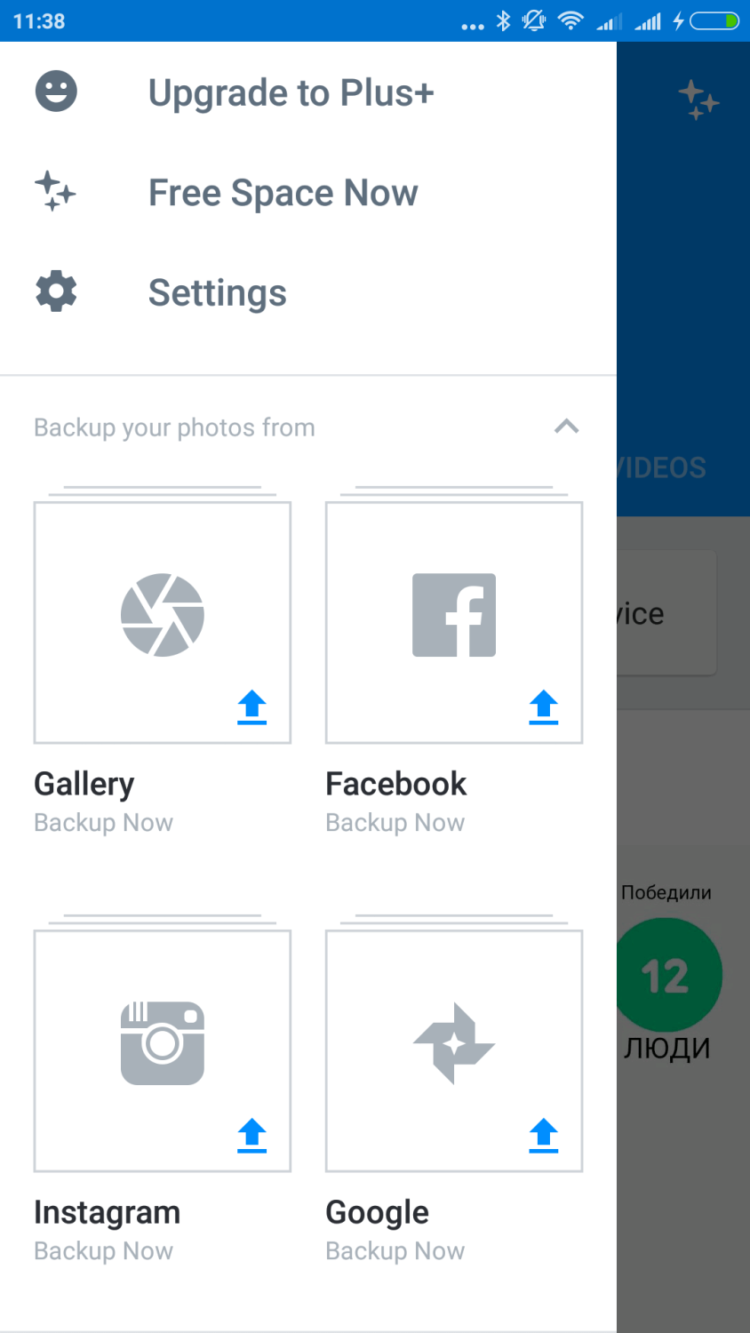Image resolution: width=750 pixels, height=1333 pixels.
Task: Select the Gallery camera shutter icon
Action: tap(162, 614)
